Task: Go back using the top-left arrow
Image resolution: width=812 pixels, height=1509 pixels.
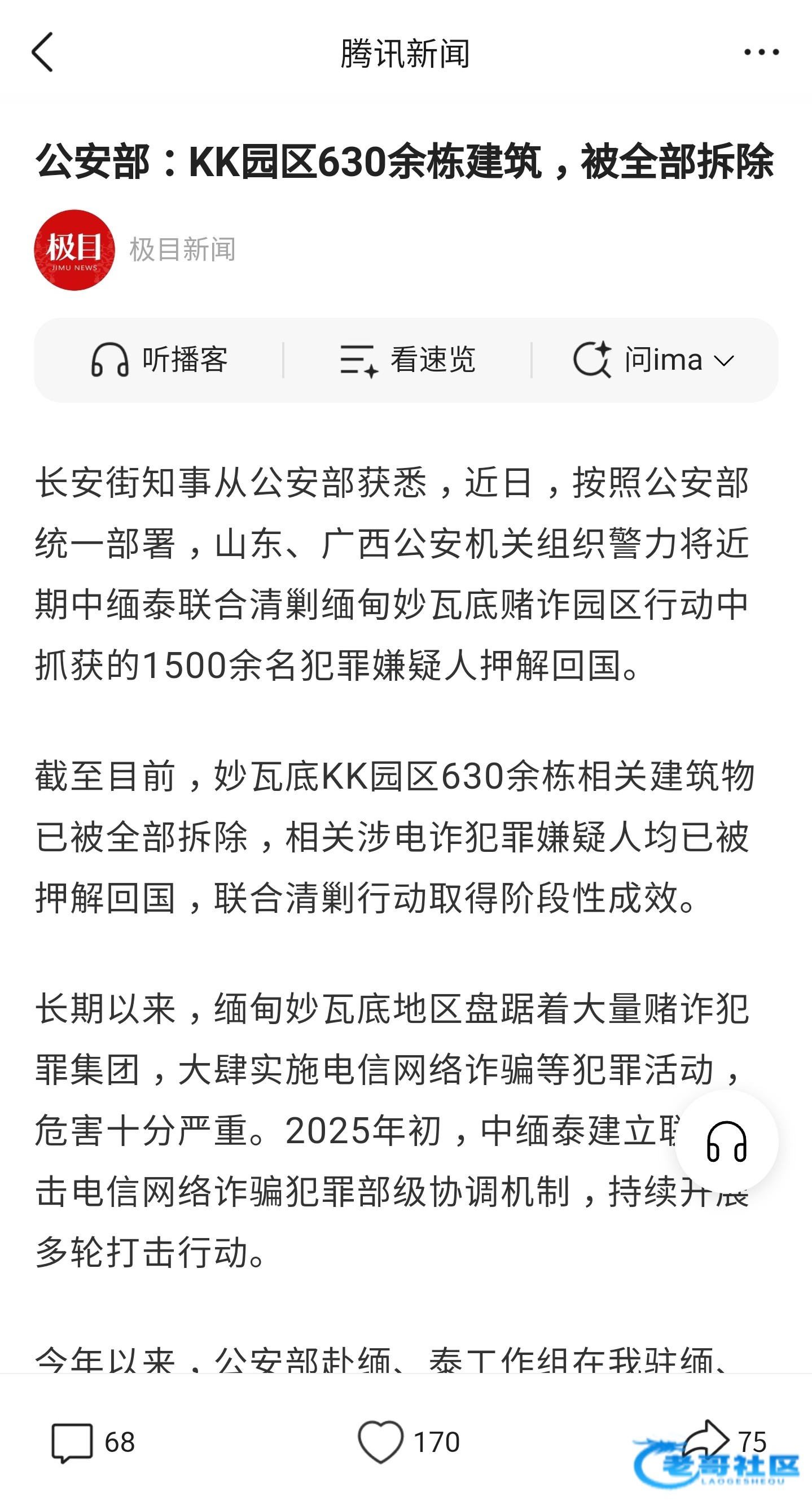Action: 43,53
